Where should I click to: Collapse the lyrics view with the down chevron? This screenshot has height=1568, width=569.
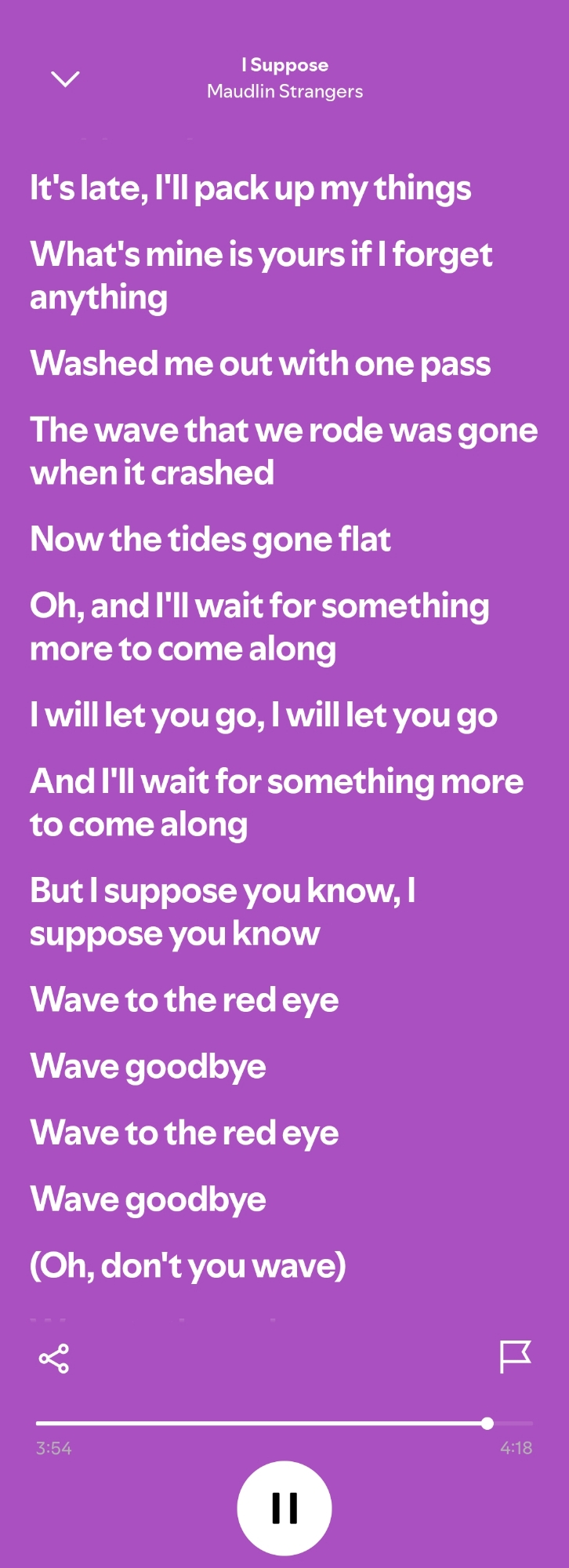click(x=65, y=78)
